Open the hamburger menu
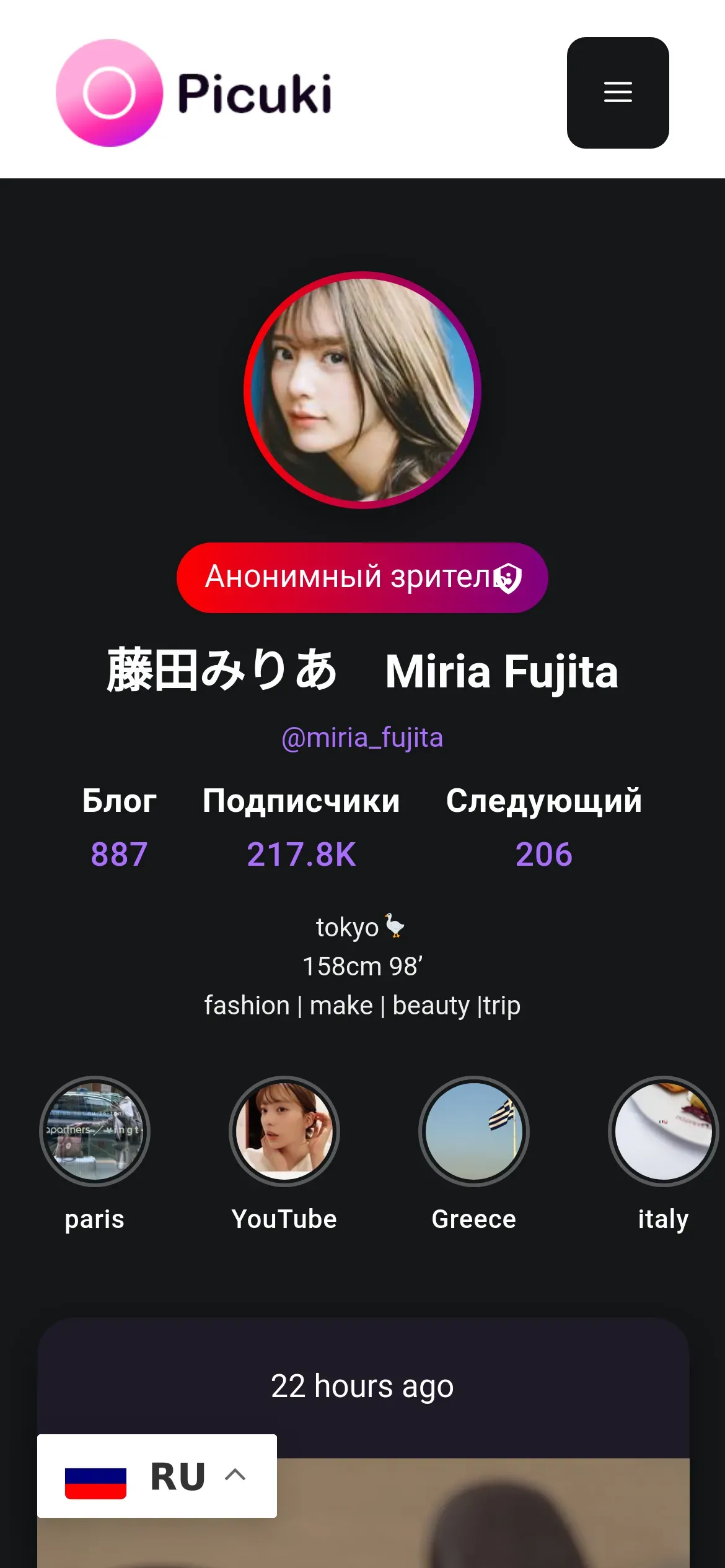725x1568 pixels. coord(617,93)
